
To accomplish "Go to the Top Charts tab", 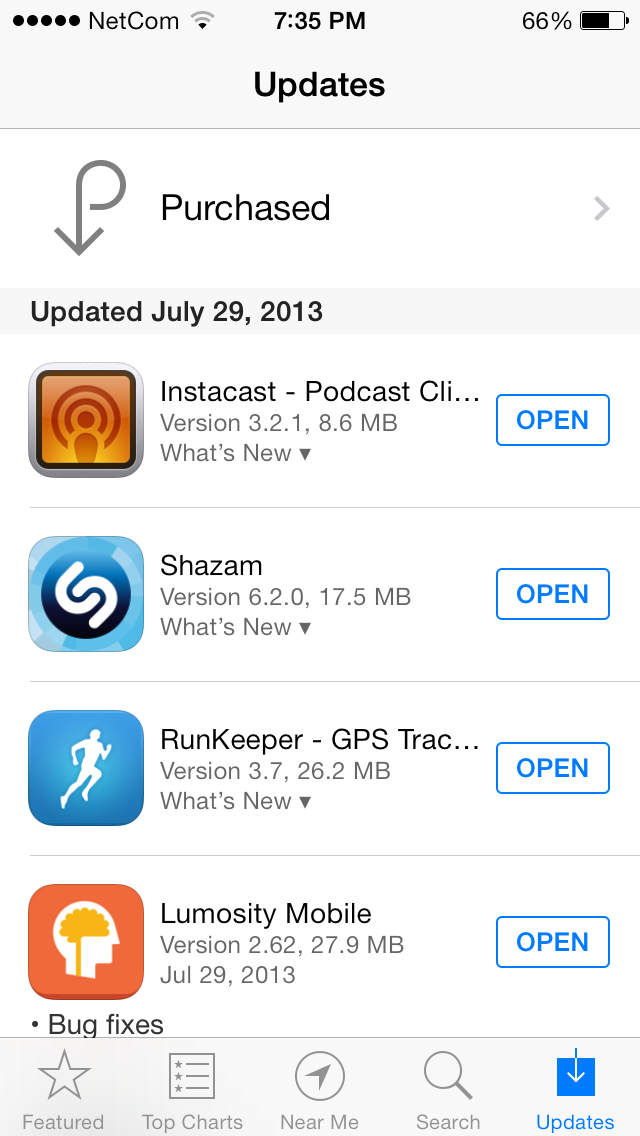I will point(192,1088).
